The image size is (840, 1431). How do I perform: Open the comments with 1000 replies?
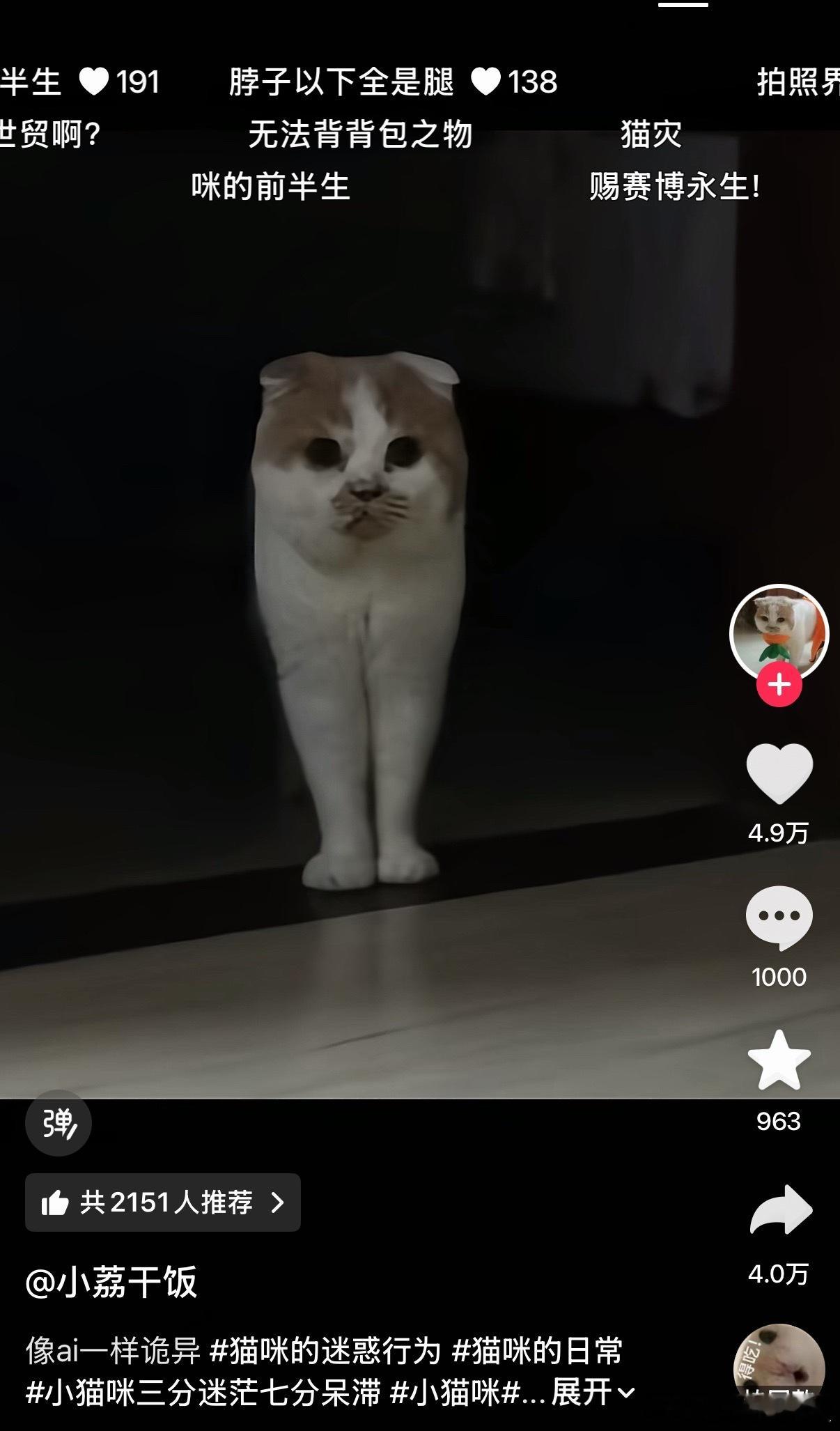tap(779, 918)
